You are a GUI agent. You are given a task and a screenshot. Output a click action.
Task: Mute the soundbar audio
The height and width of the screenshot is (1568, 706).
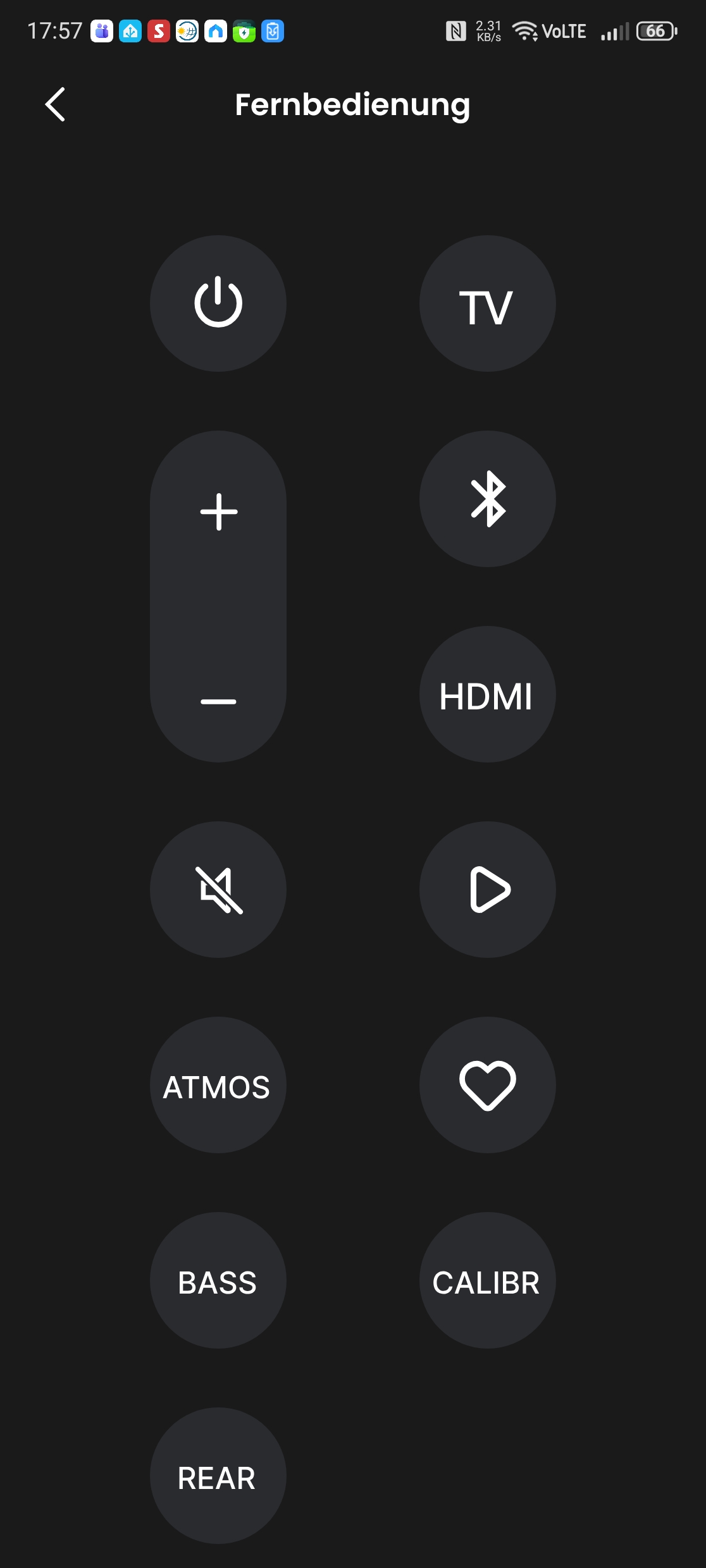click(x=218, y=890)
